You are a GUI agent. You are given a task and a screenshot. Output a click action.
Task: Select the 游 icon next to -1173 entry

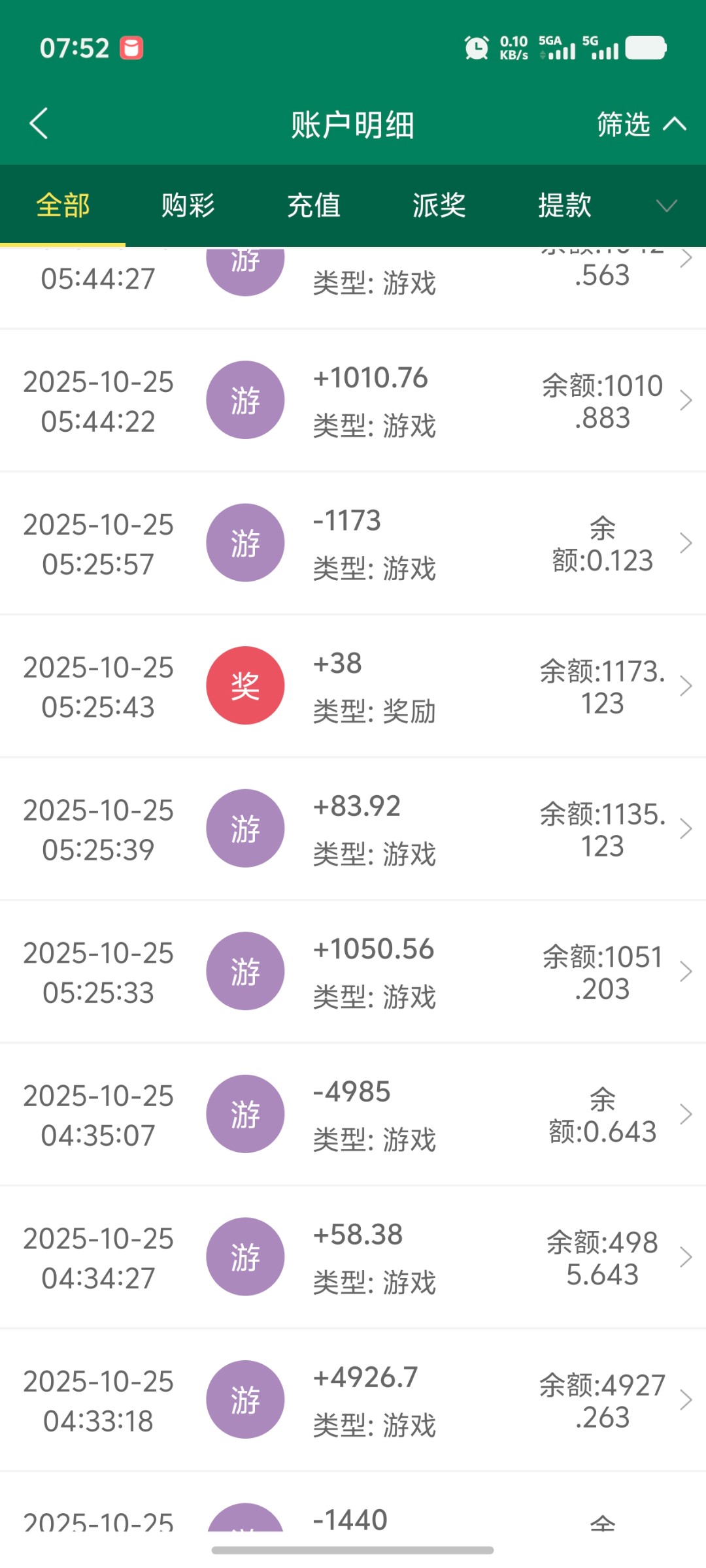245,542
